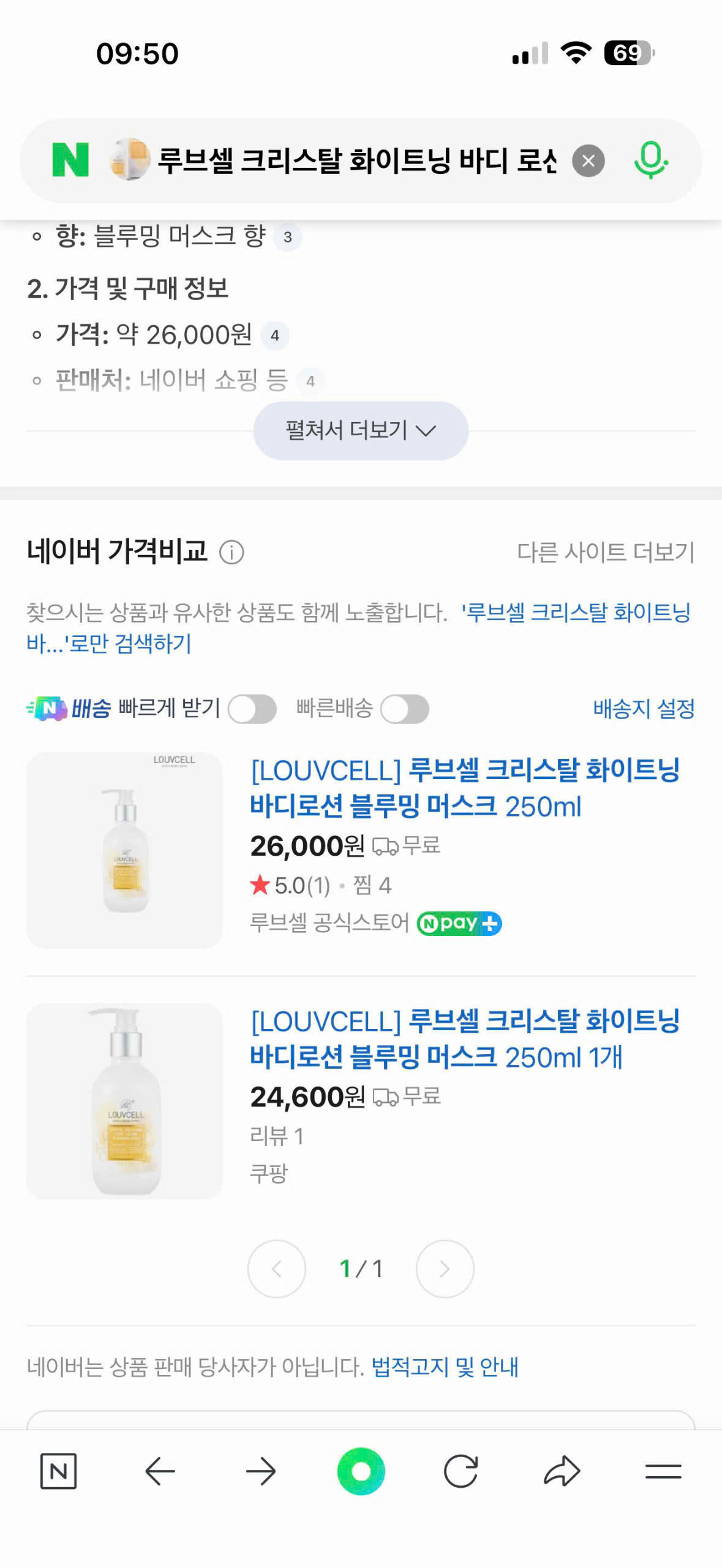Clear the search query with the X button
722x1568 pixels.
589,160
